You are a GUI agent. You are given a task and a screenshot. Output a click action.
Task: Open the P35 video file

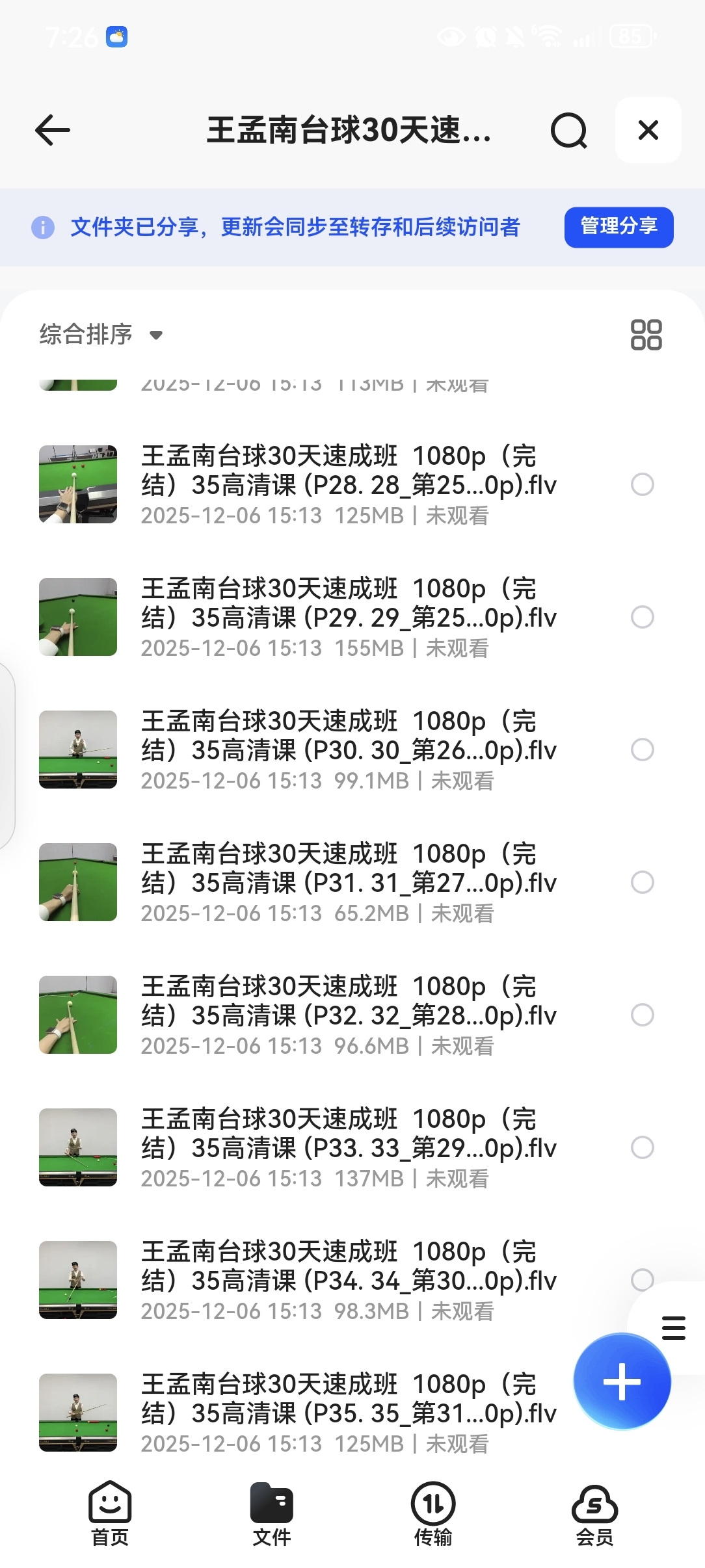click(348, 1413)
